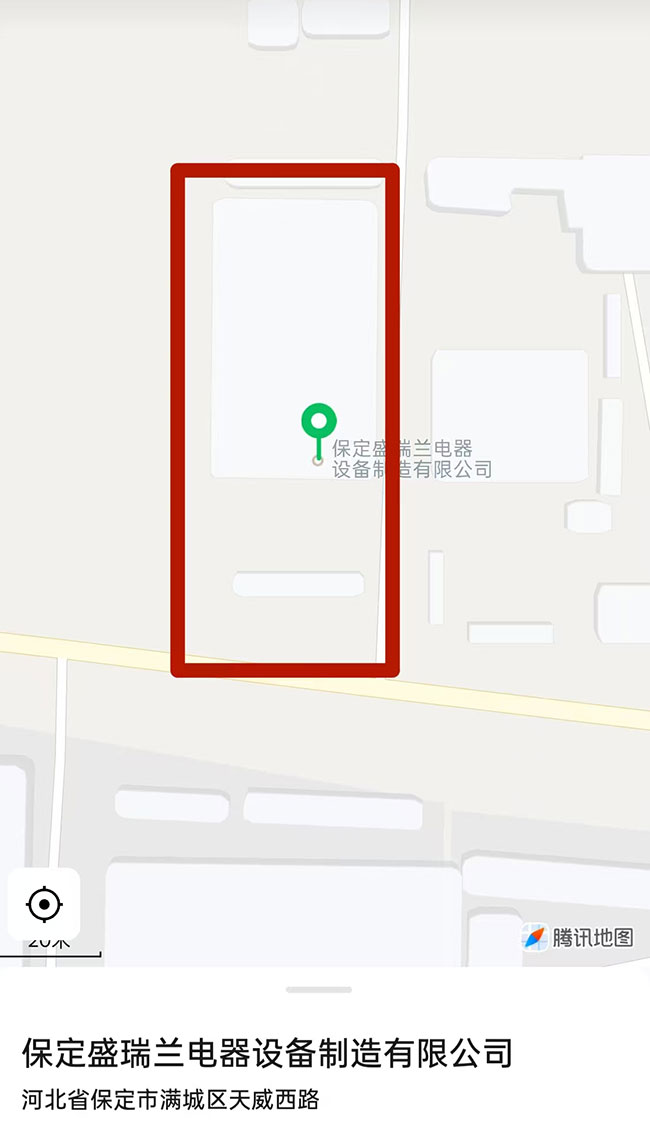The width and height of the screenshot is (650, 1129).
Task: Expand the bottom sheet using its handle
Action: (319, 989)
